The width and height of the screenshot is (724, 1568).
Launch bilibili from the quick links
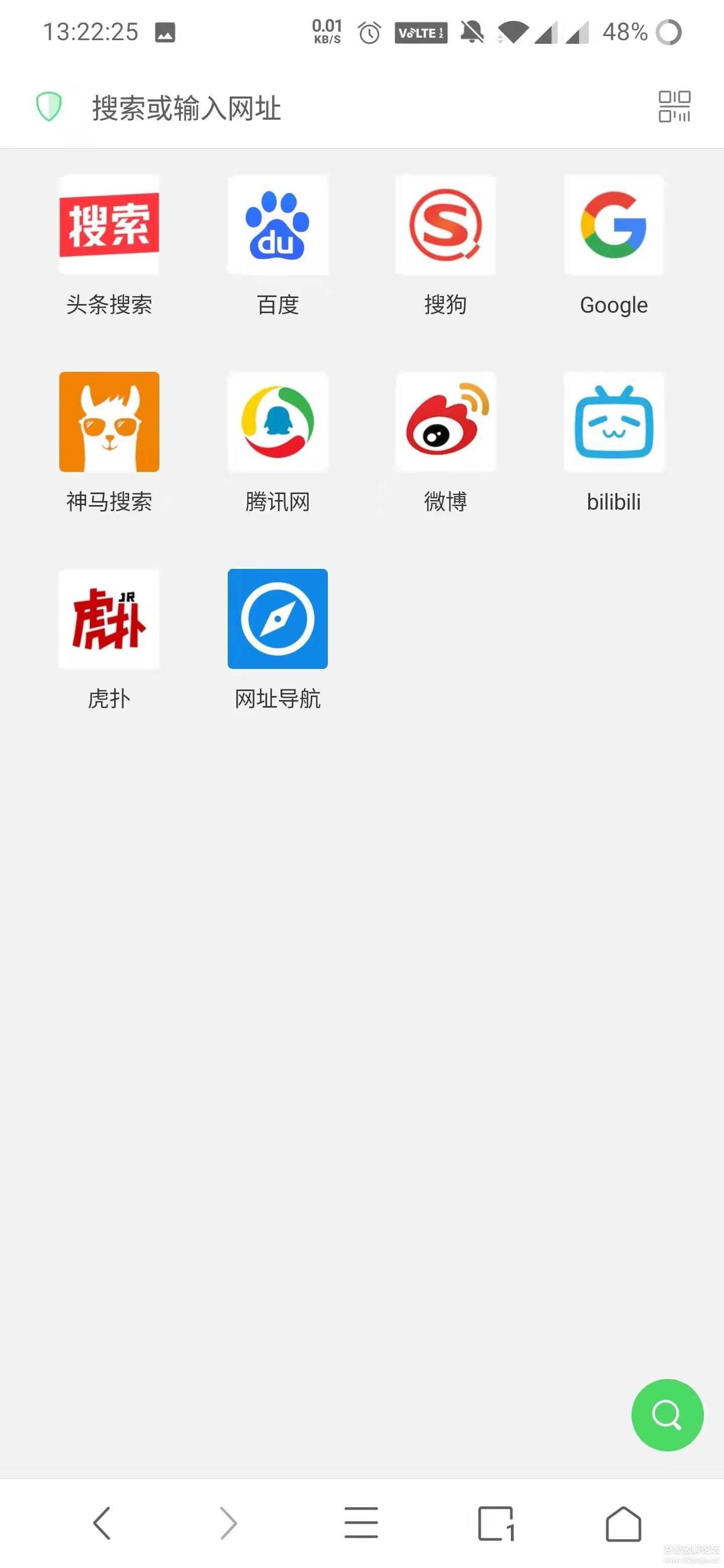(613, 421)
